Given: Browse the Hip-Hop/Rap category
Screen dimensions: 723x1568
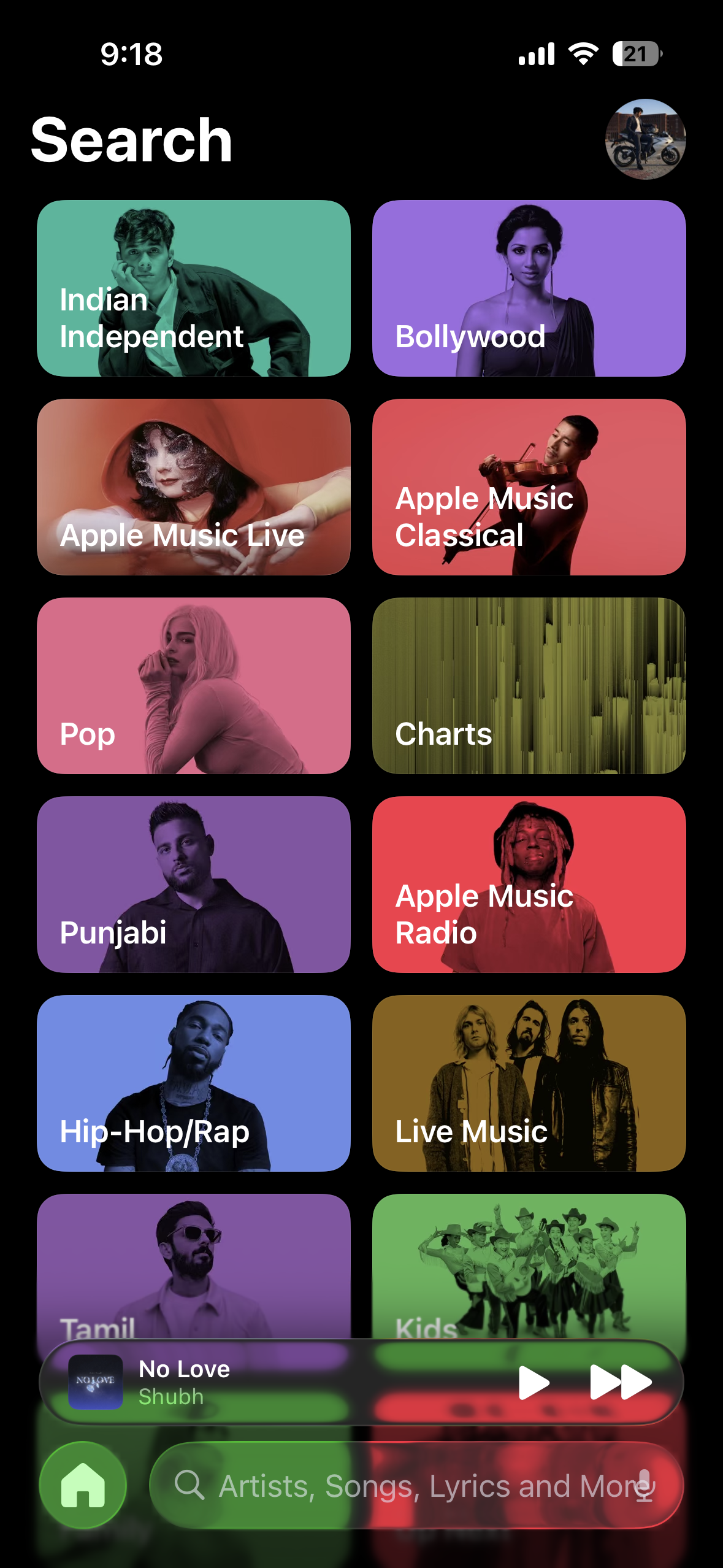Looking at the screenshot, I should tap(193, 1083).
